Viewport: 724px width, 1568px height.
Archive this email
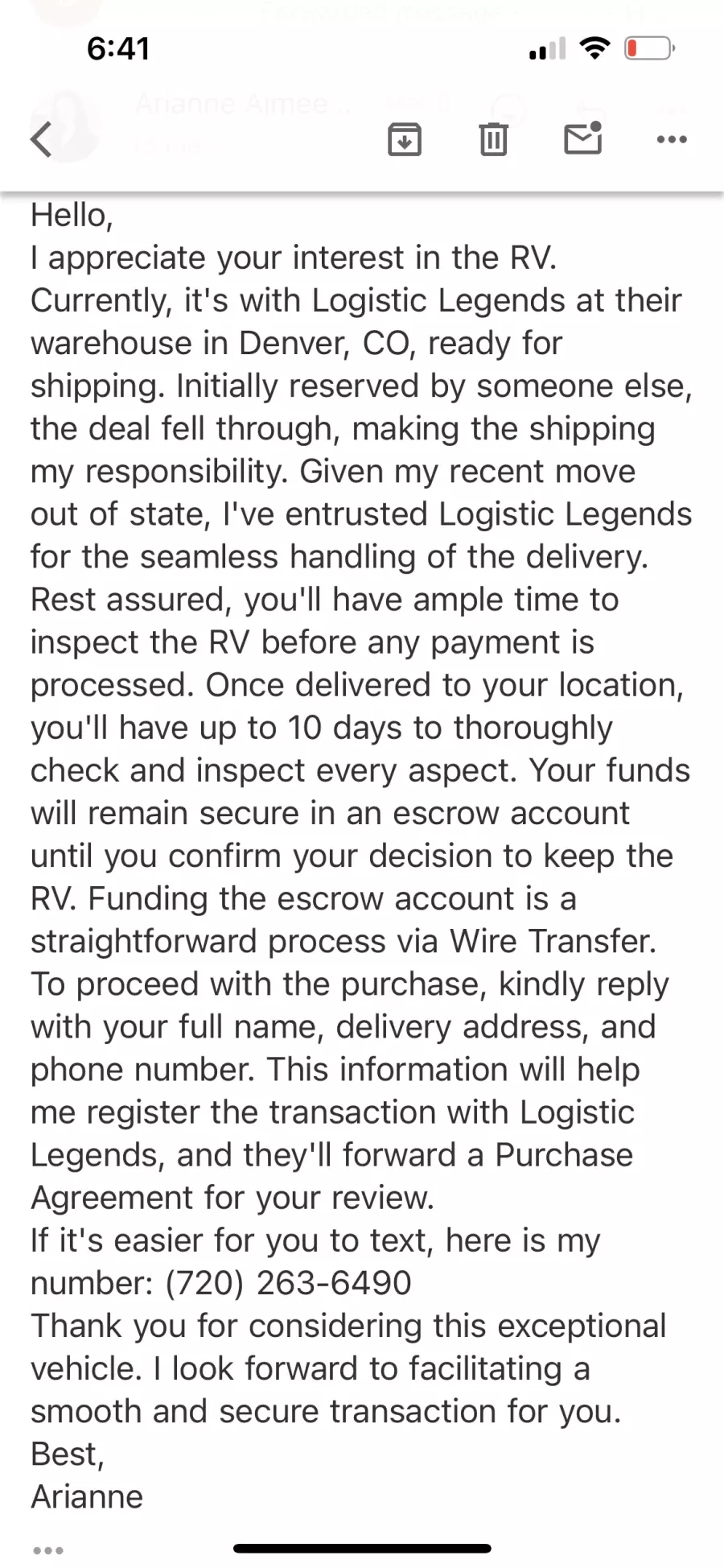click(405, 139)
